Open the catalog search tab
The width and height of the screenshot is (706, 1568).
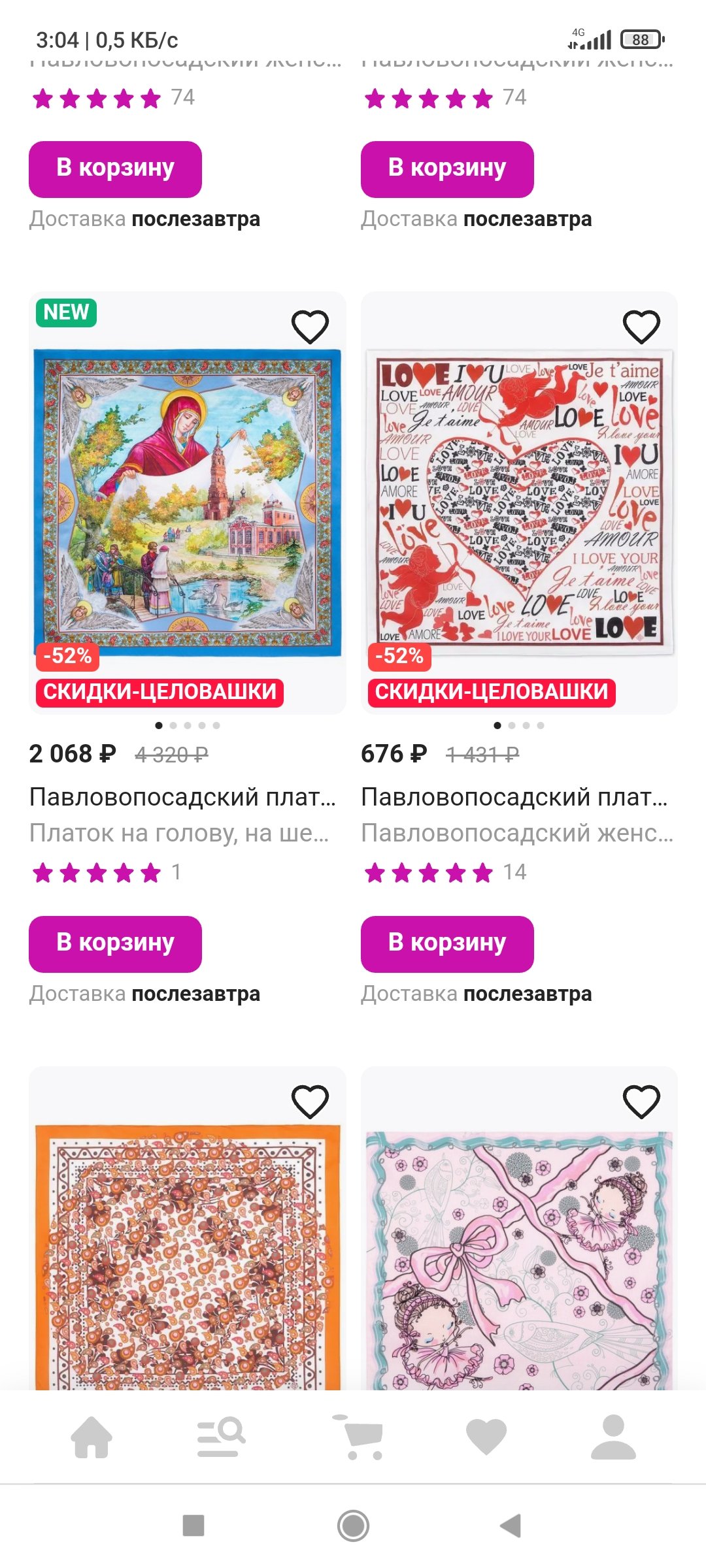click(221, 1437)
